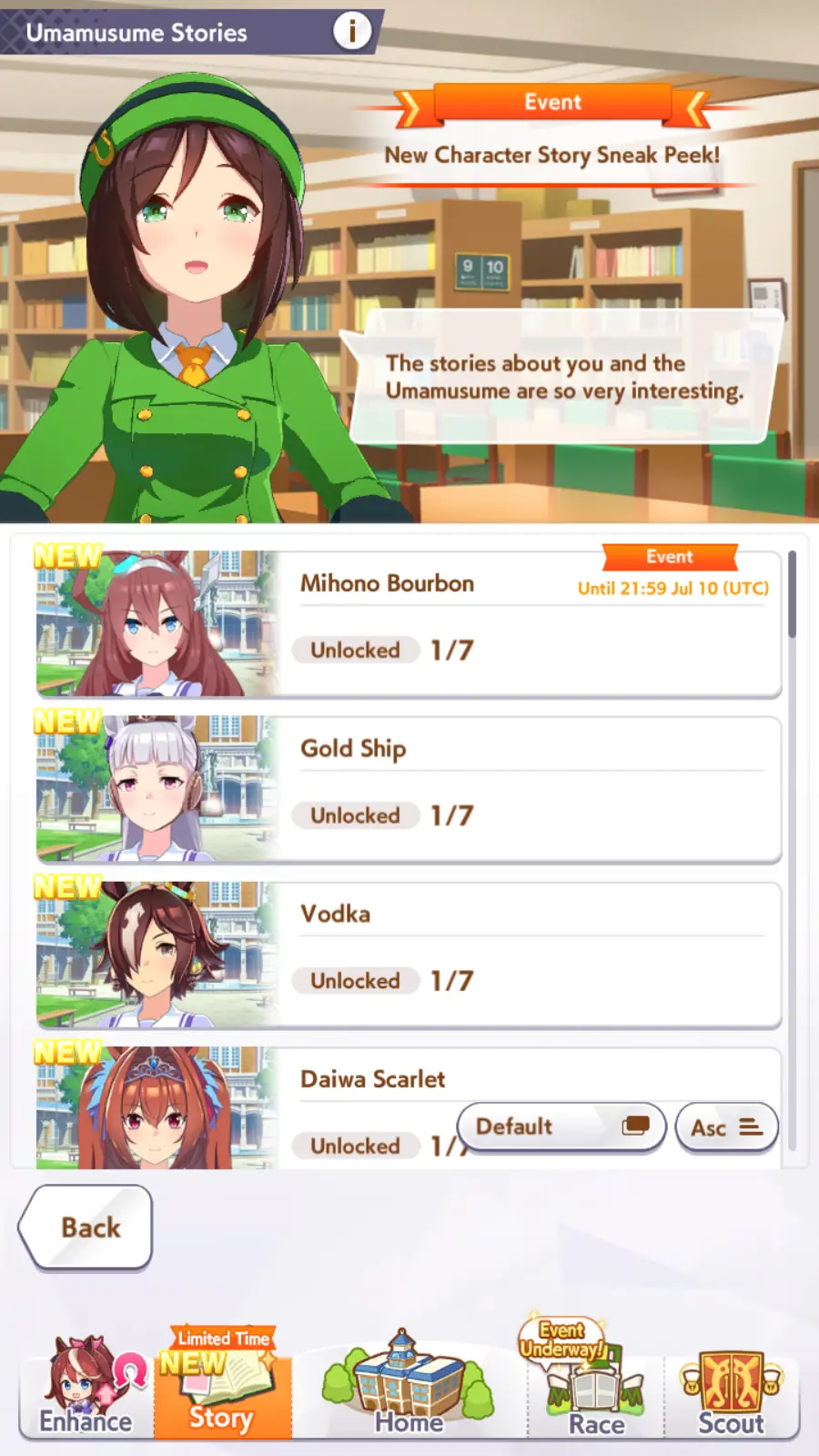Image resolution: width=819 pixels, height=1456 pixels.
Task: Open the info icon beside Umamusume Stories
Action: [x=351, y=32]
